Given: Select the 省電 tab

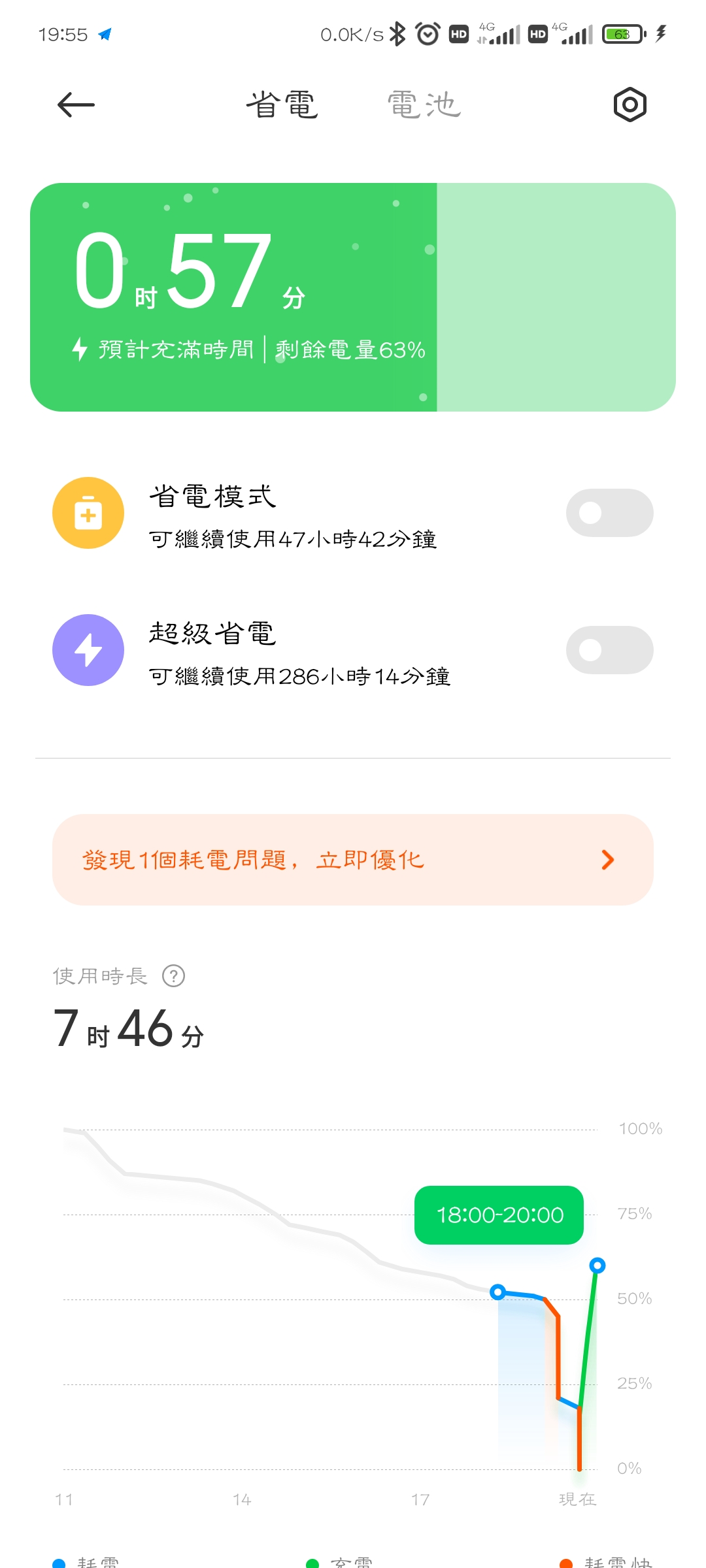Looking at the screenshot, I should 282,105.
